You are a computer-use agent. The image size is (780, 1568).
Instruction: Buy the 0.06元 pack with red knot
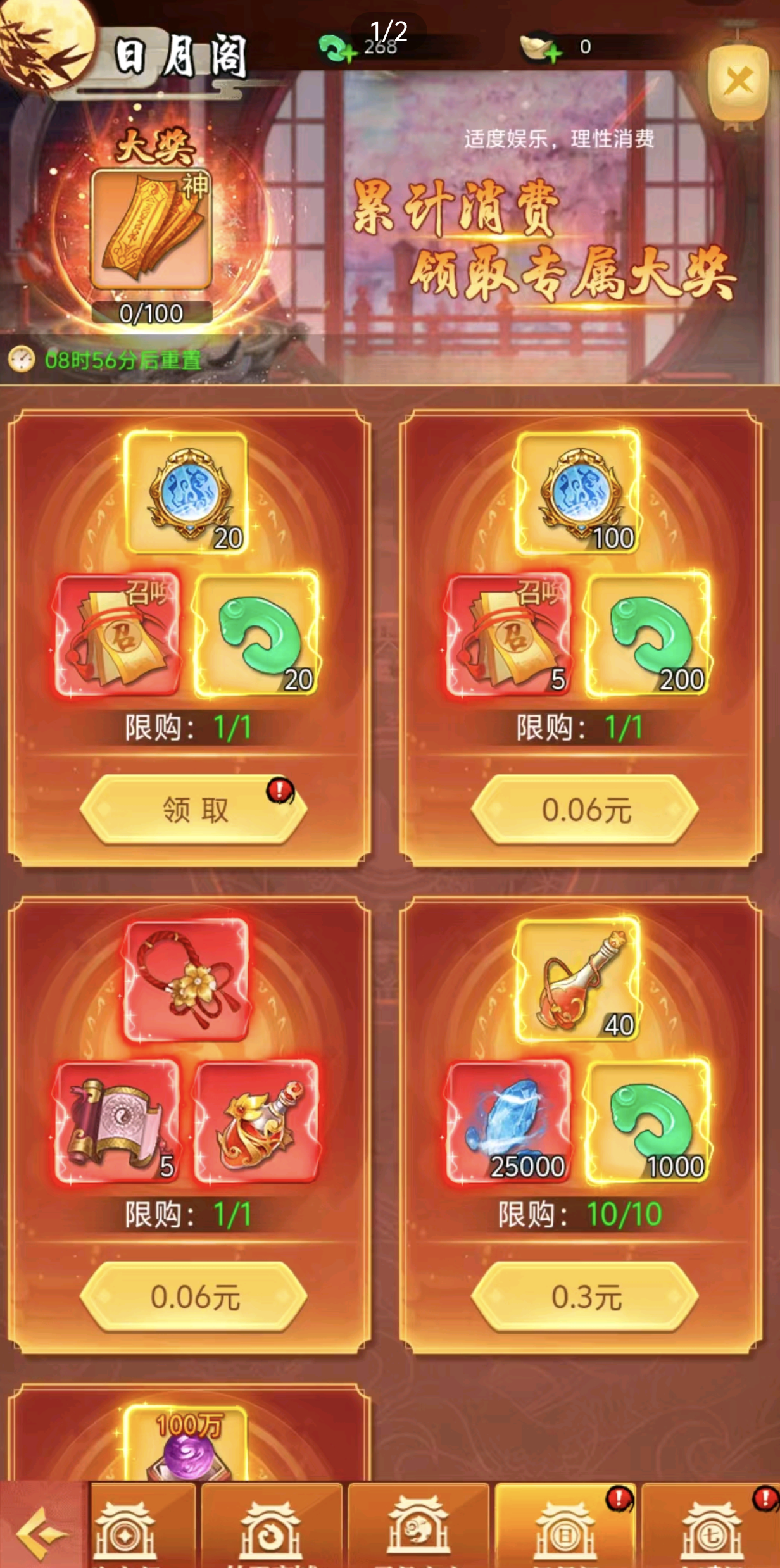194,1297
